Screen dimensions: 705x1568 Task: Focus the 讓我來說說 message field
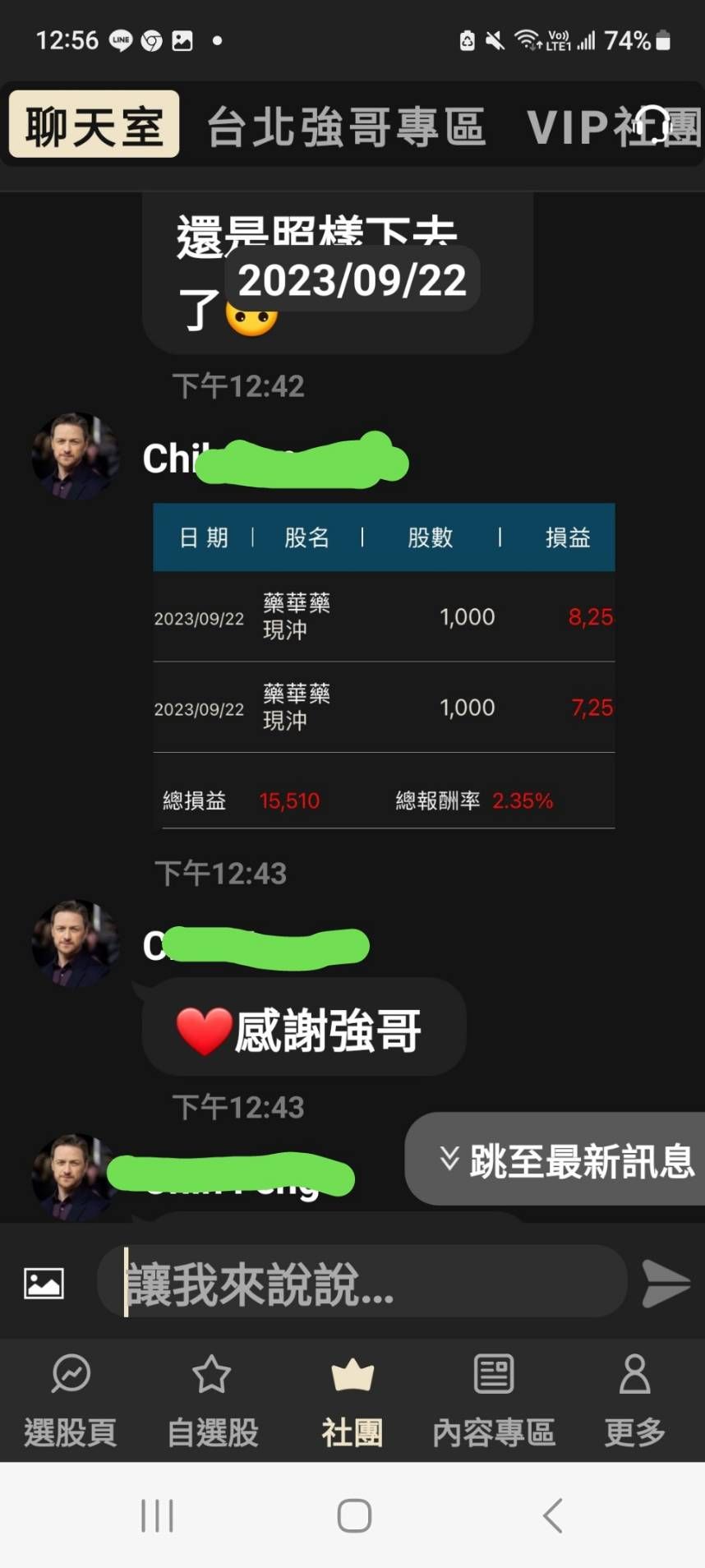pyautogui.click(x=362, y=1283)
